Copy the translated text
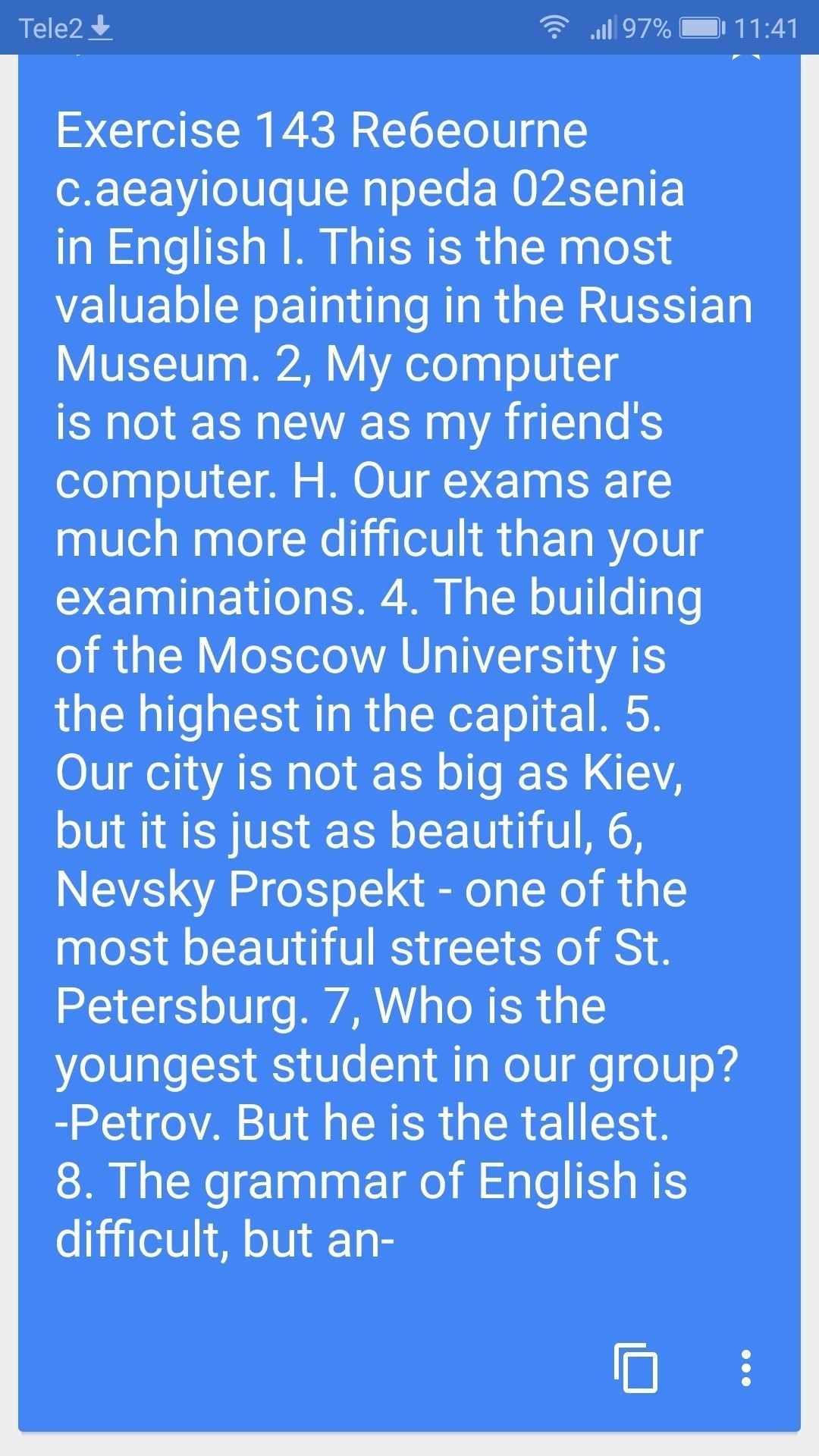 635,1368
